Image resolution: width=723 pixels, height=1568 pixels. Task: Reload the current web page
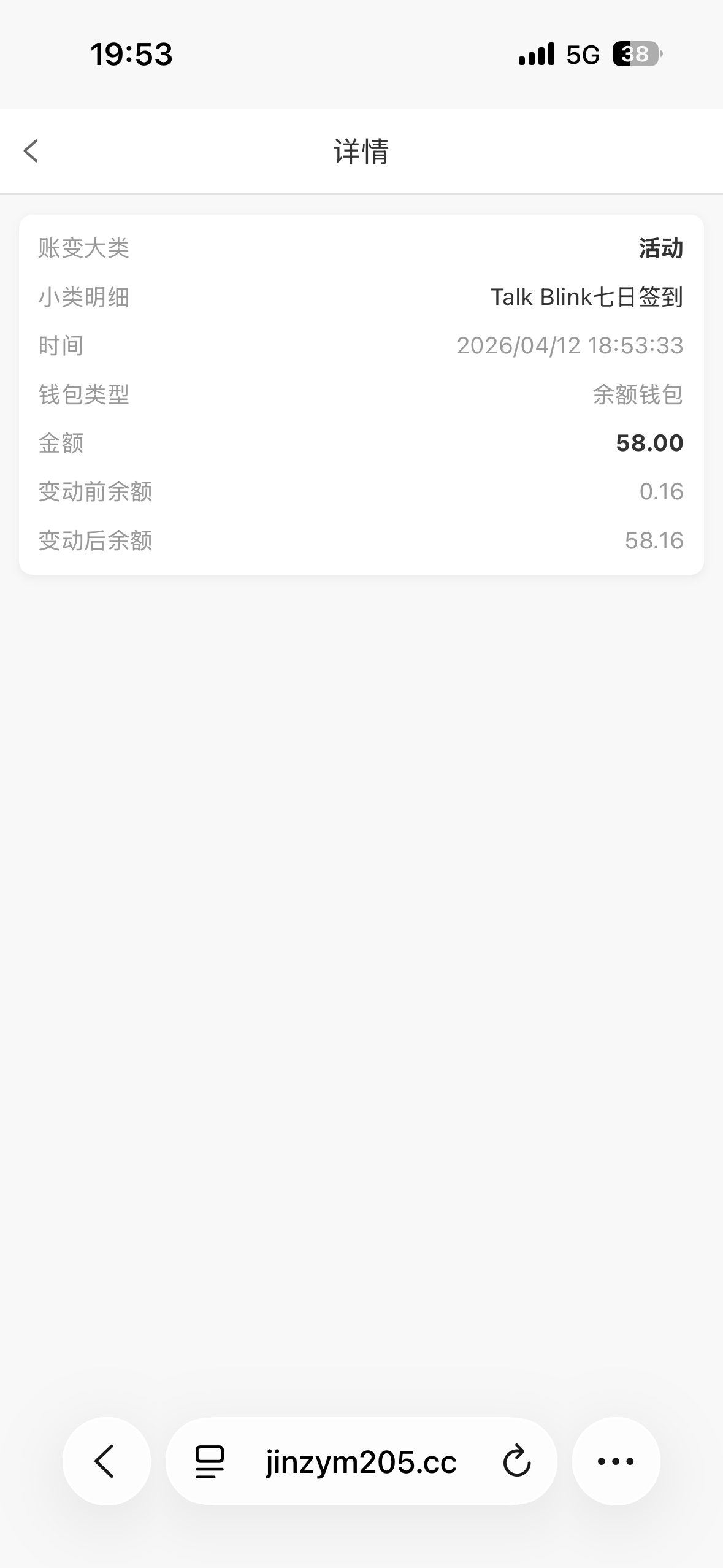click(516, 1461)
